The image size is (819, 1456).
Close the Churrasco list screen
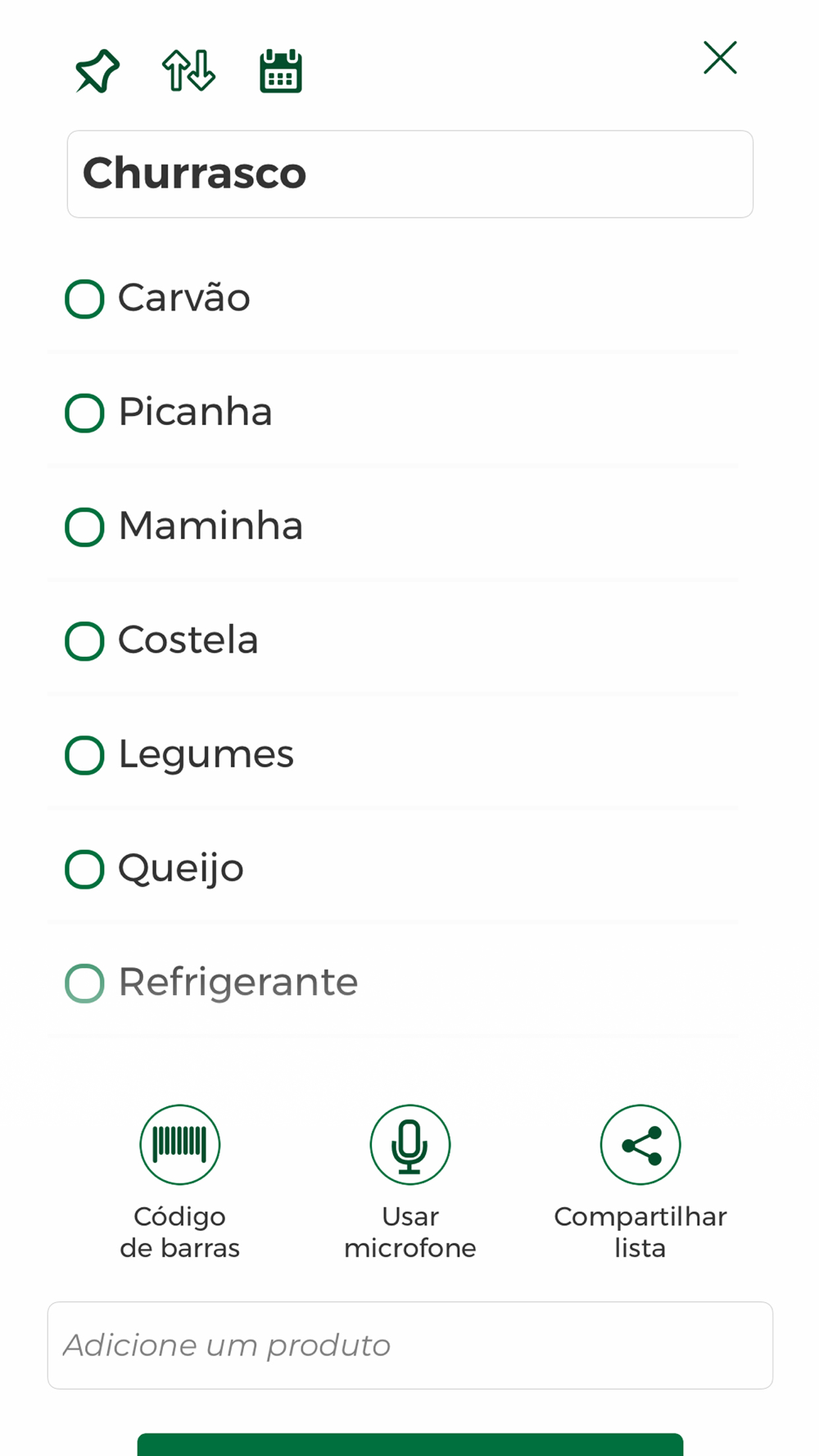[x=720, y=58]
